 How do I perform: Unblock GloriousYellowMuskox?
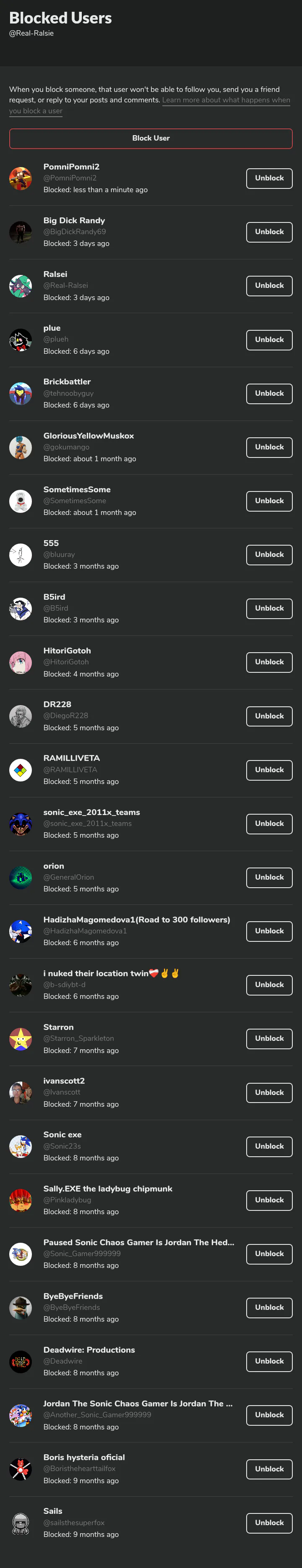[x=269, y=447]
